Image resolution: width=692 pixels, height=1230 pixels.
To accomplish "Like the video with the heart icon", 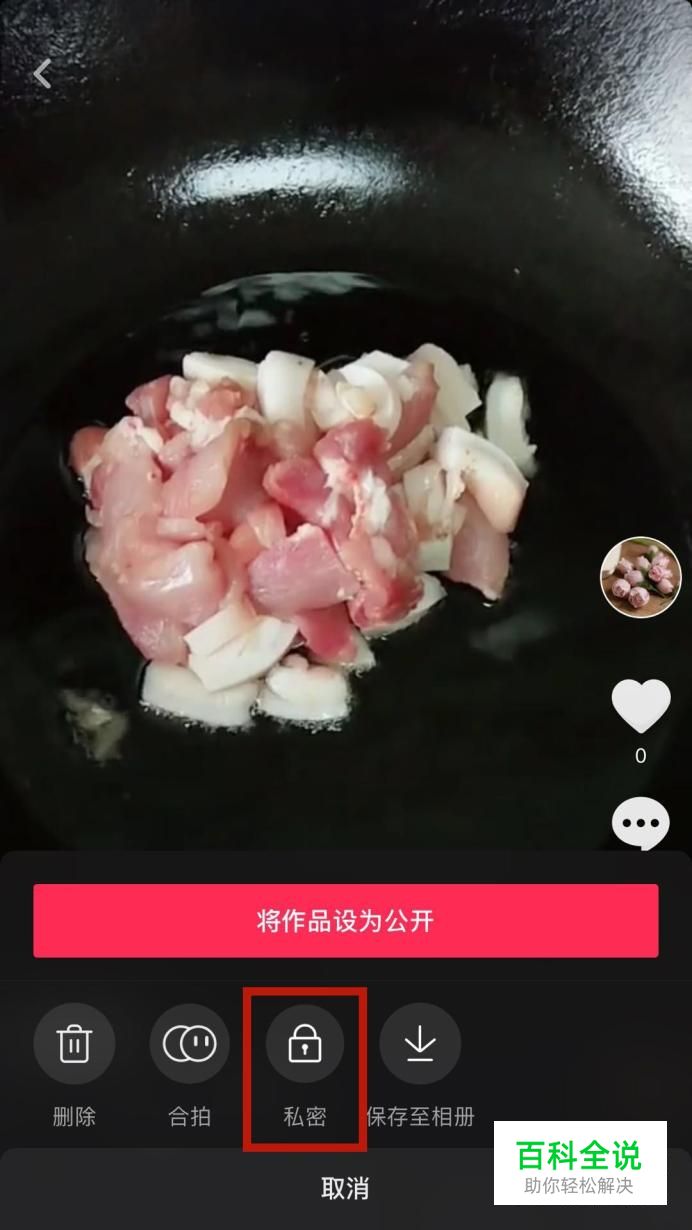I will [640, 706].
